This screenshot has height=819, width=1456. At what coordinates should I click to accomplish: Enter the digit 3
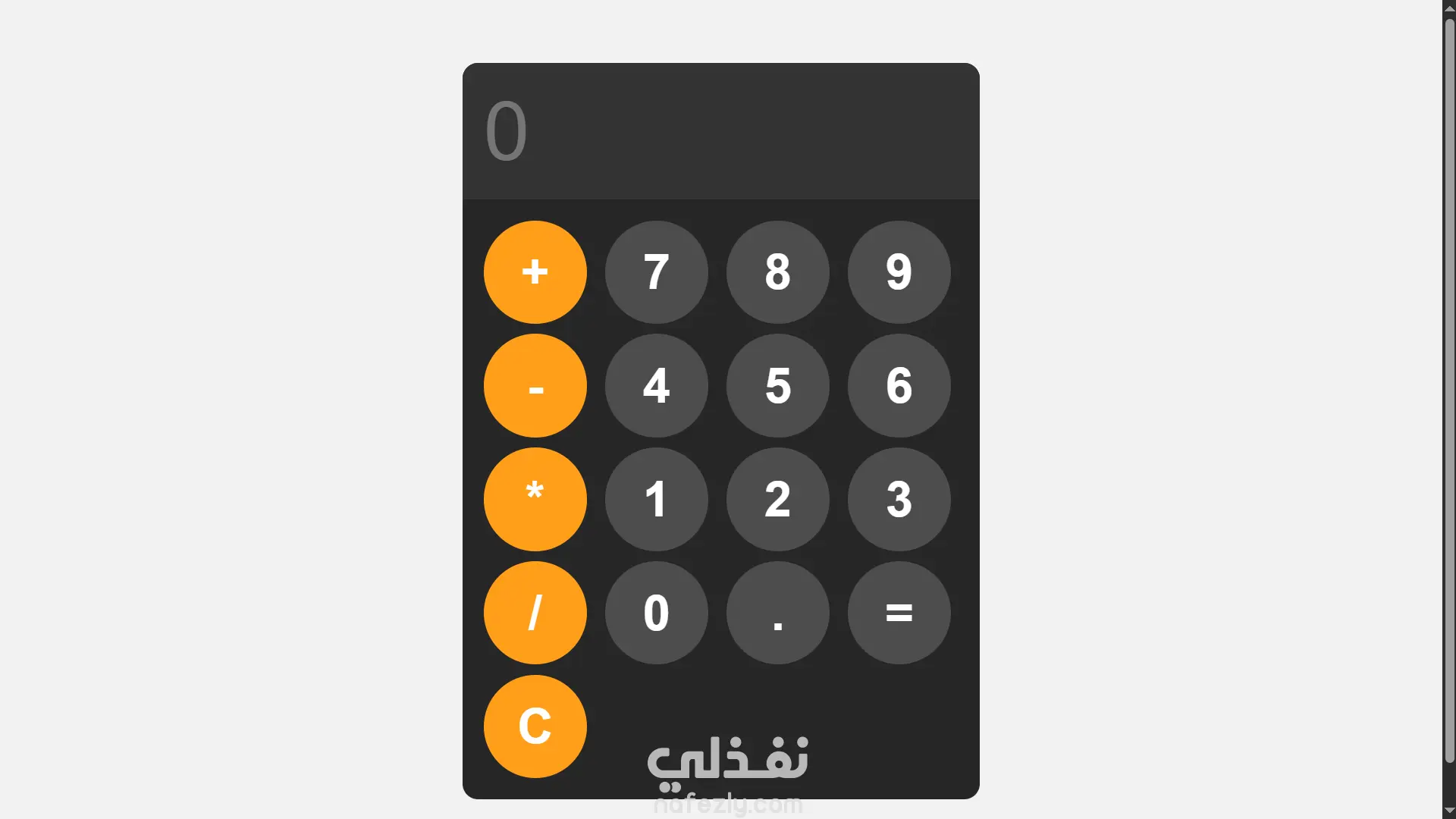click(899, 499)
